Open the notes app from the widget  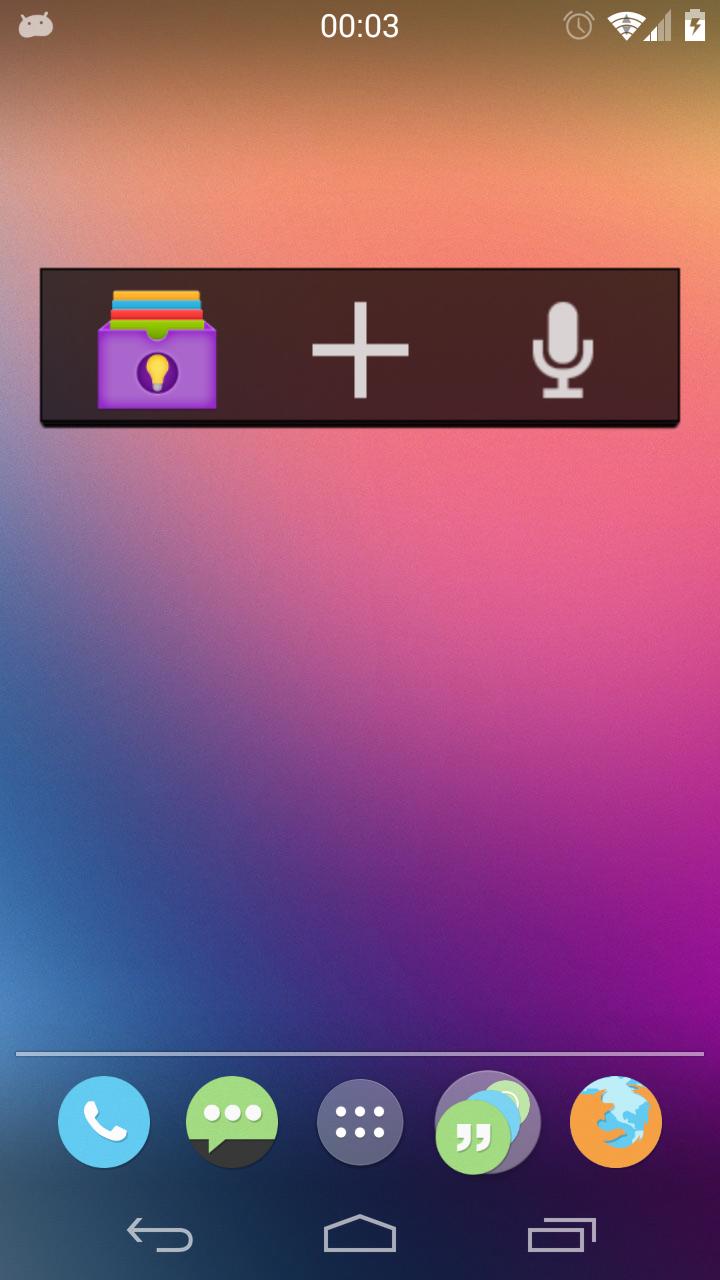point(157,350)
